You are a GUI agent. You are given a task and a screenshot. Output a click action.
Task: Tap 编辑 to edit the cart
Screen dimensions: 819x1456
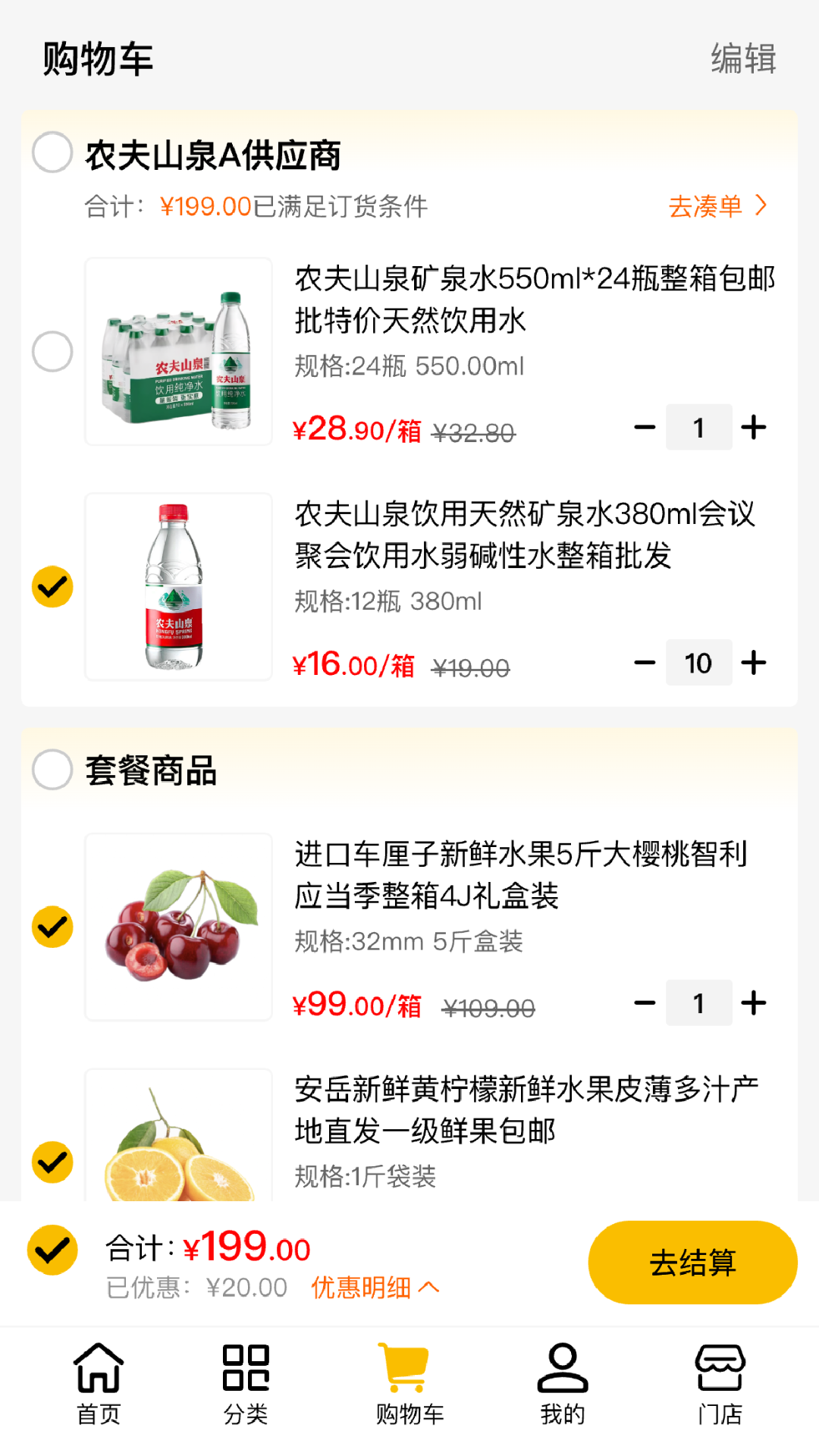coord(743,62)
